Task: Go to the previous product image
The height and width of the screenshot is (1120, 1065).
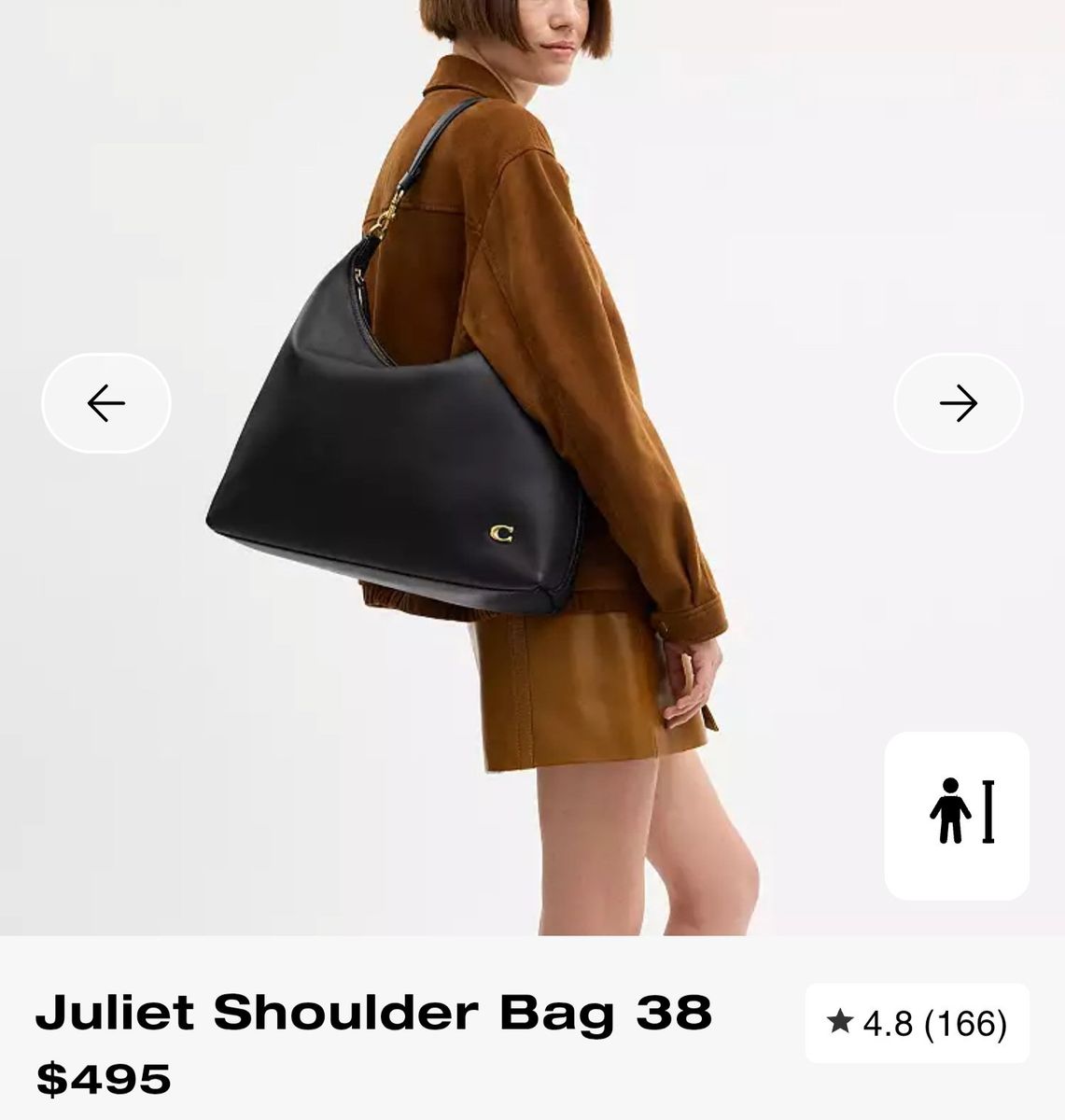Action: pyautogui.click(x=106, y=403)
